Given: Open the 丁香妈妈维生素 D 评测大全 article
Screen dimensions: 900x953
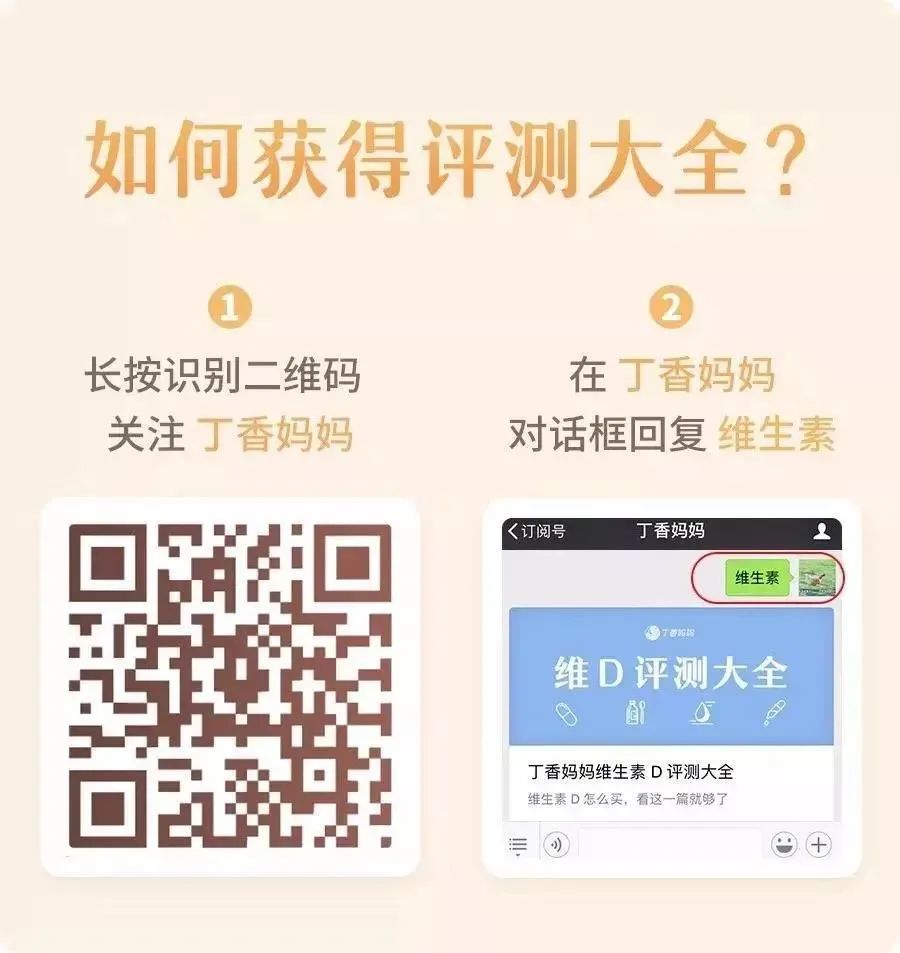Looking at the screenshot, I should (633, 770).
